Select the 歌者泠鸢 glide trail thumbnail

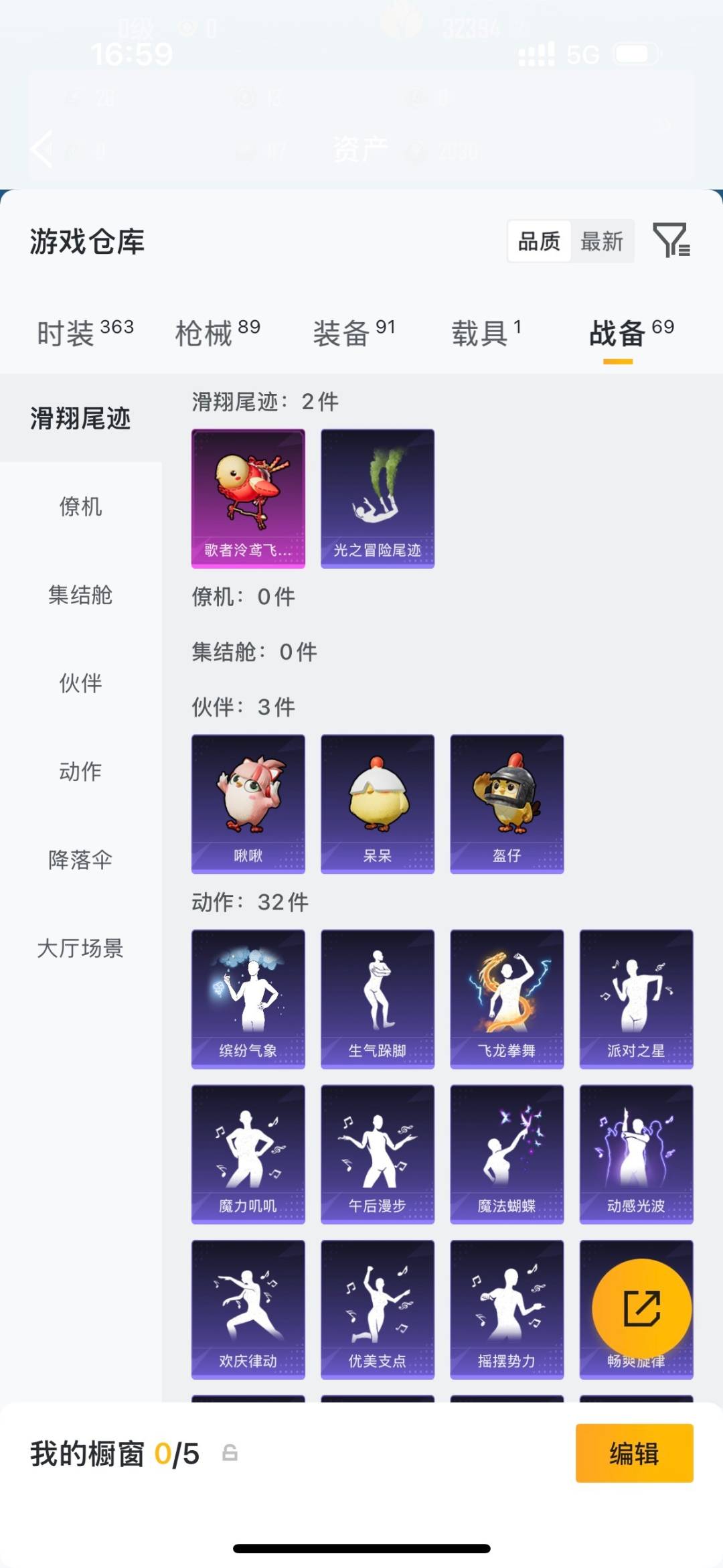pyautogui.click(x=248, y=497)
